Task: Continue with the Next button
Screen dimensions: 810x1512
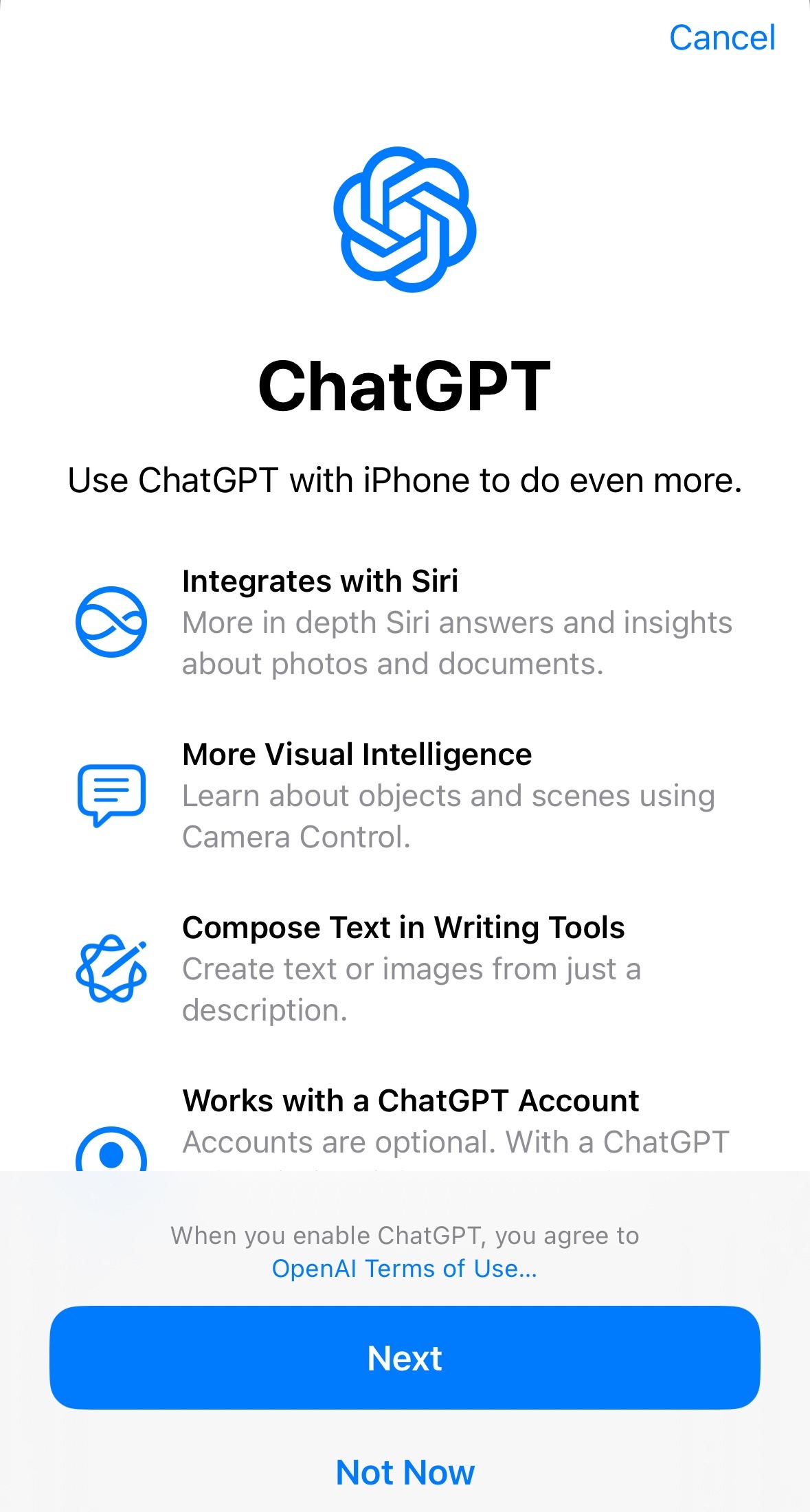Action: 405,1358
